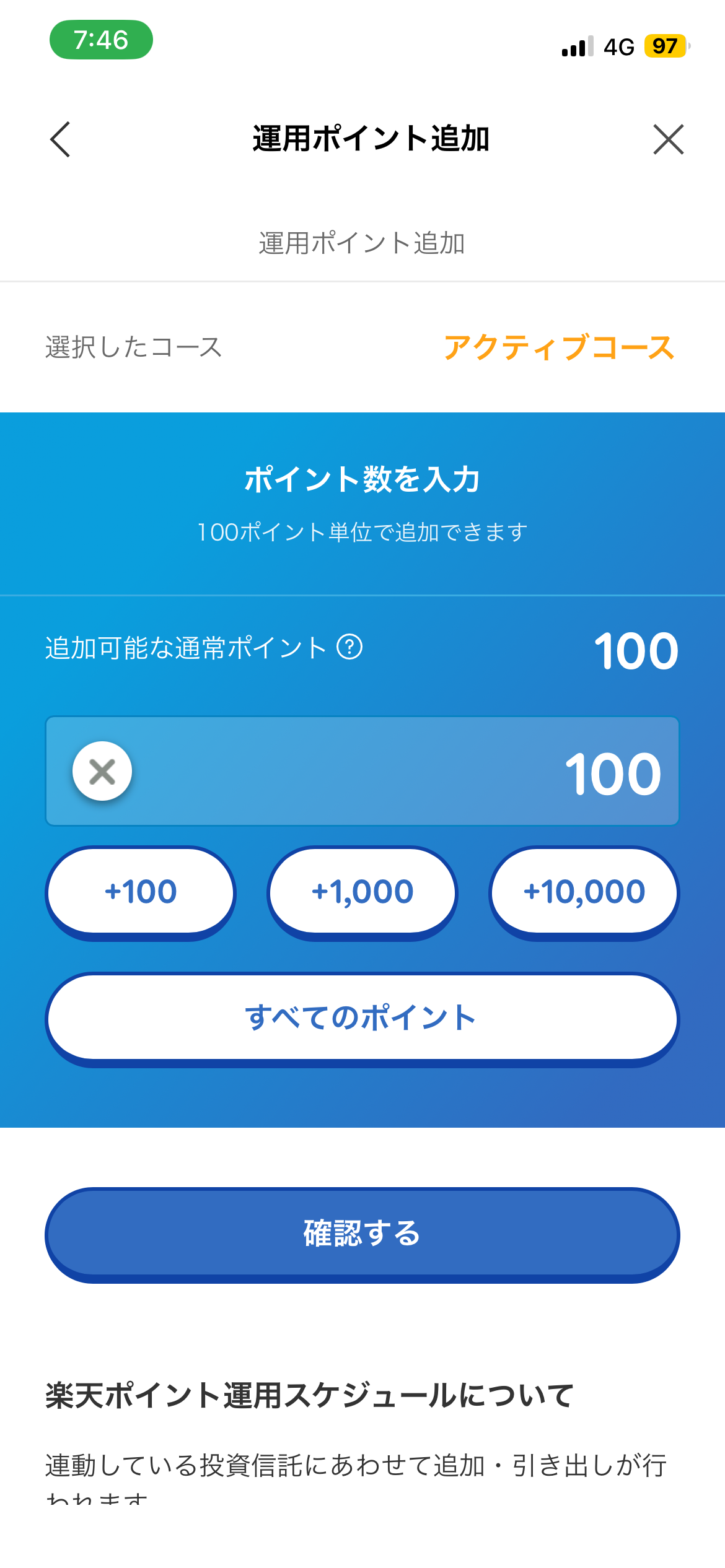Tap the point amount input field
The image size is (725, 1568).
(x=362, y=771)
